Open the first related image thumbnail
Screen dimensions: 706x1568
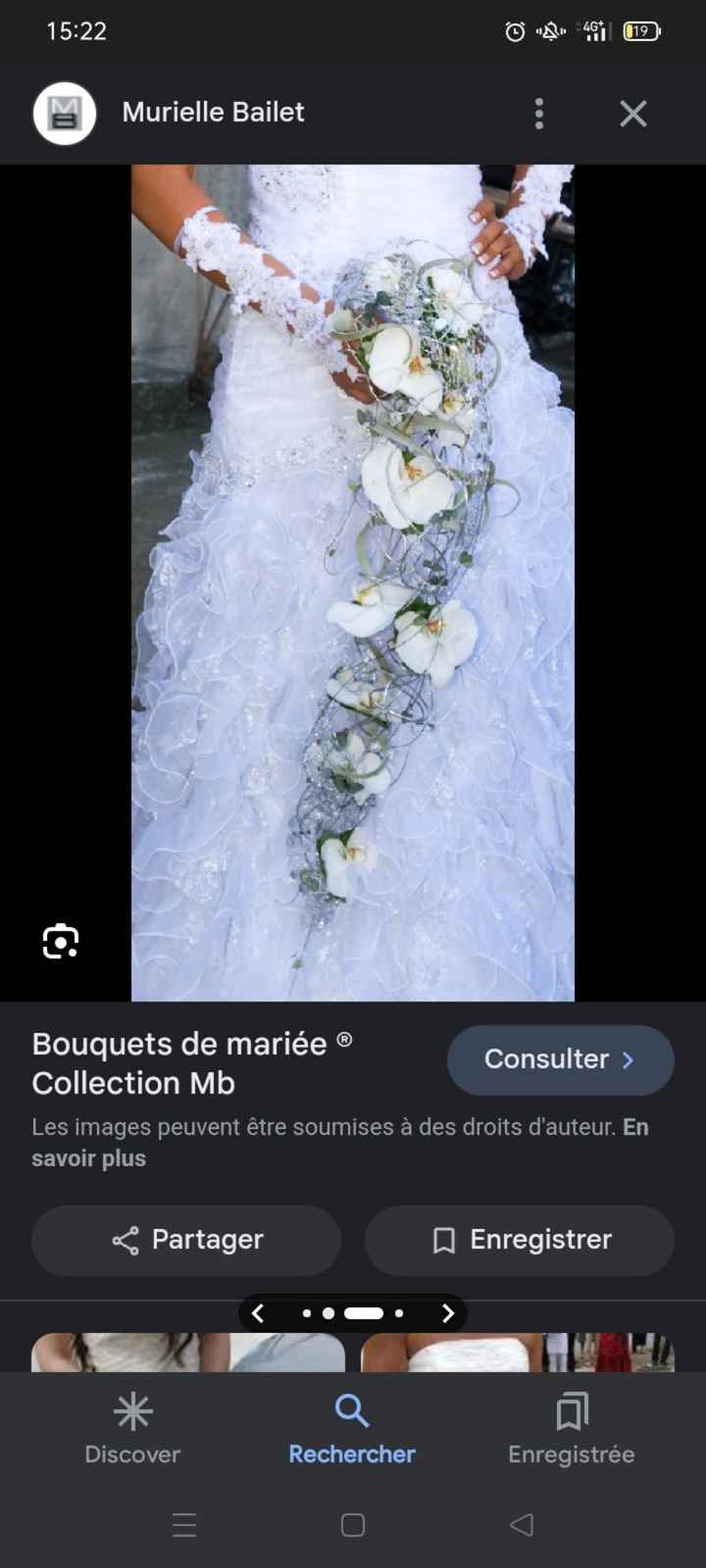(x=188, y=1352)
